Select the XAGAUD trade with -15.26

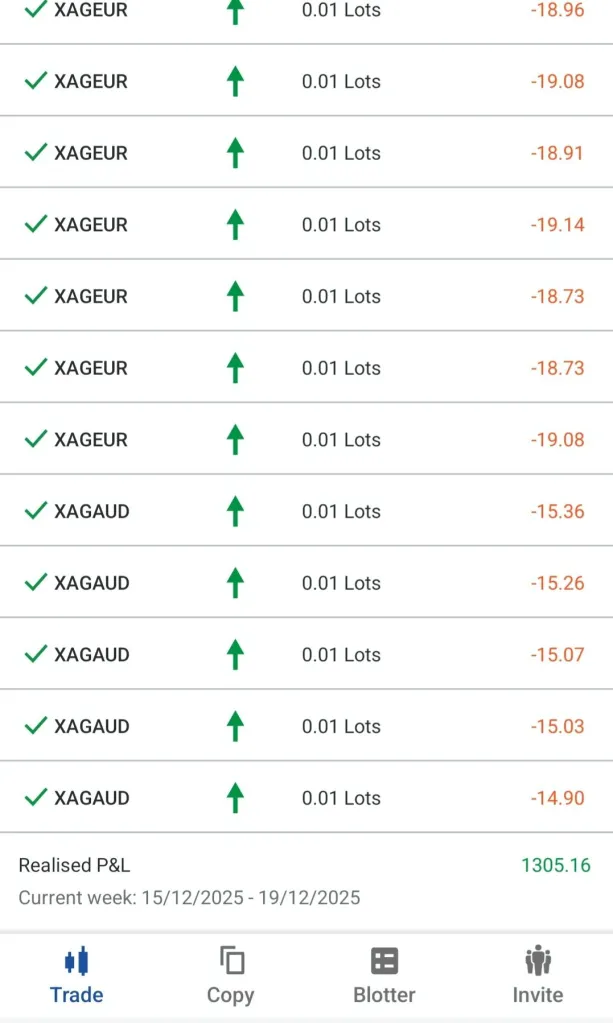(306, 583)
